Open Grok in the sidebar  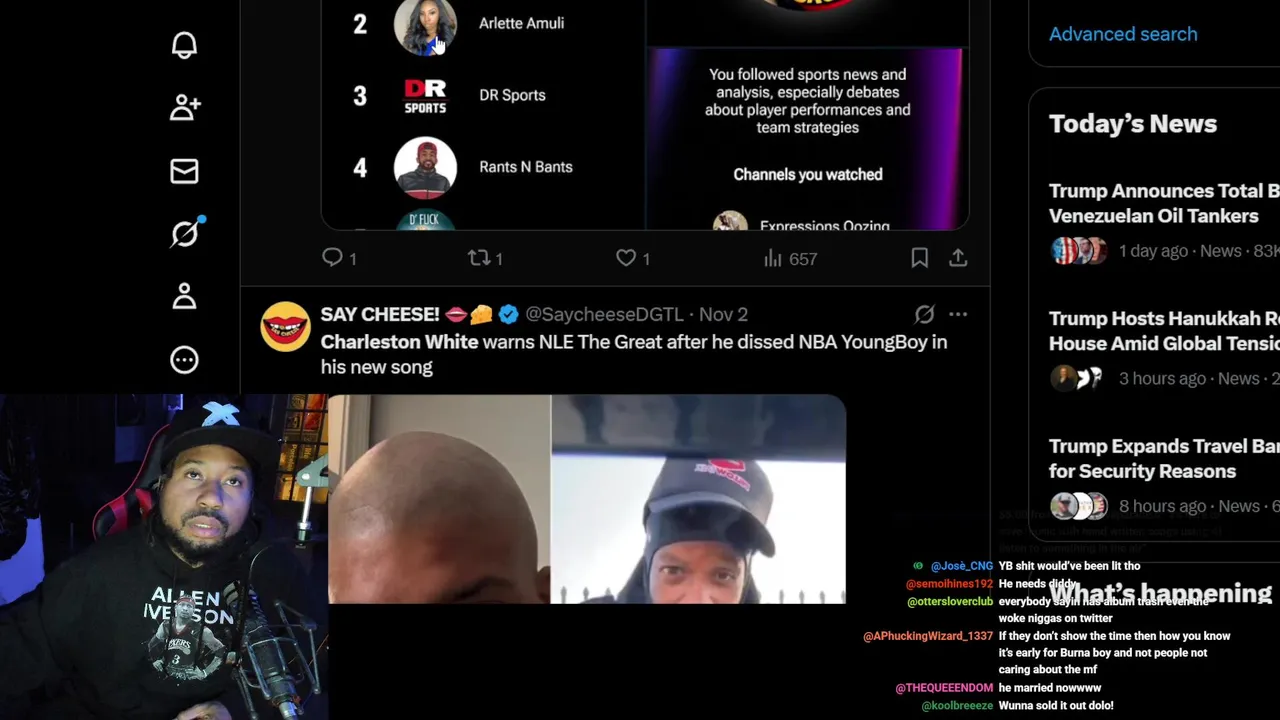point(184,234)
